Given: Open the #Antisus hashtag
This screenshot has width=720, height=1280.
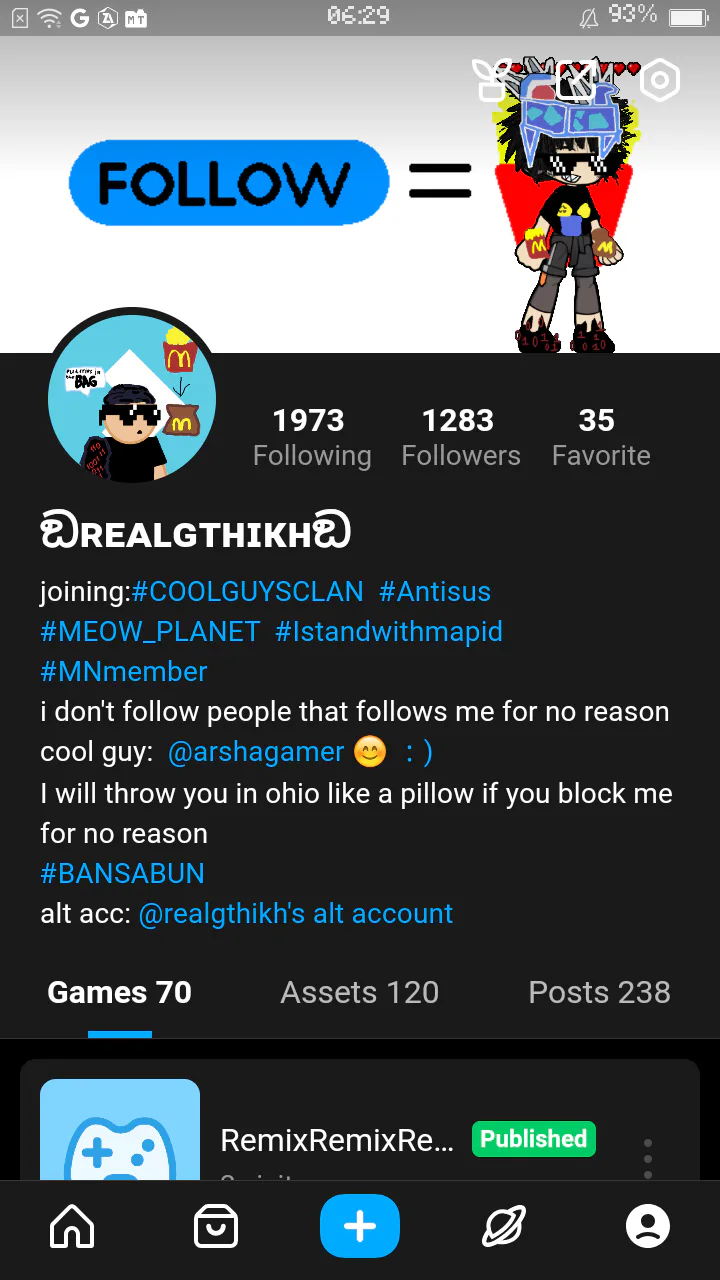Looking at the screenshot, I should (435, 591).
